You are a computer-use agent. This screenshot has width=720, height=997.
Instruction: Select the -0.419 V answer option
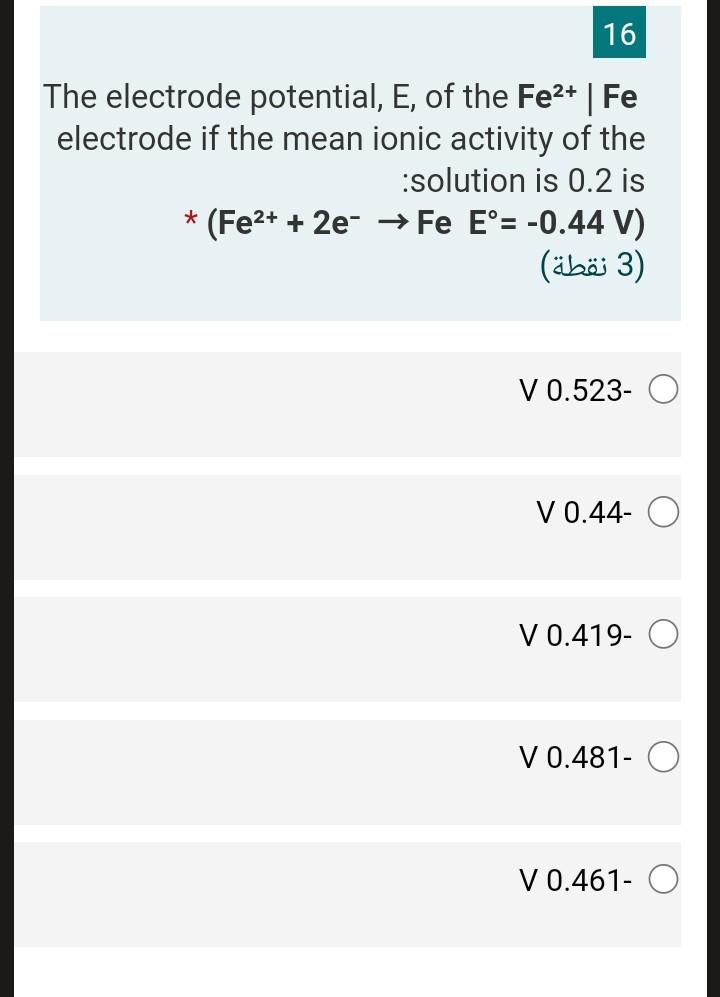click(x=664, y=634)
